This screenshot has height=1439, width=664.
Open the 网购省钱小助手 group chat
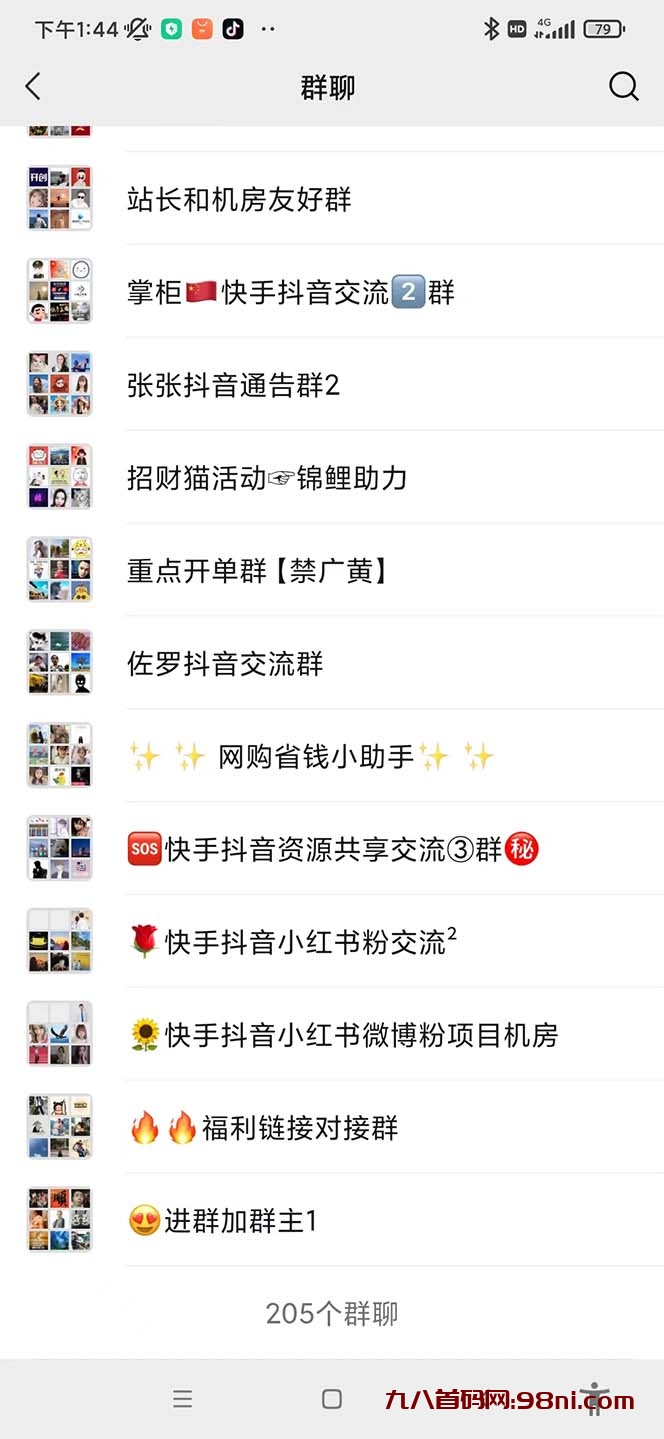[x=311, y=757]
